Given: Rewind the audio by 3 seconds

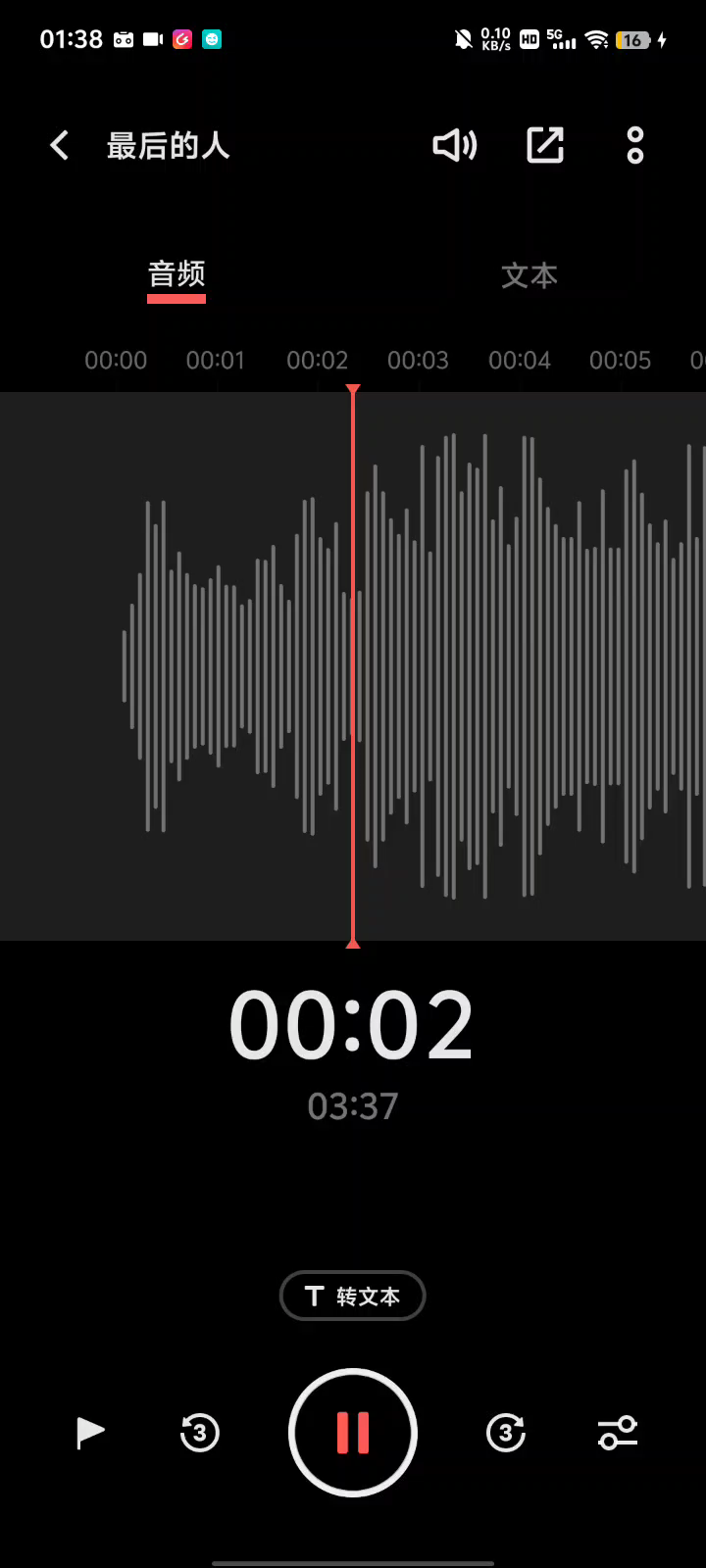Looking at the screenshot, I should [200, 1433].
